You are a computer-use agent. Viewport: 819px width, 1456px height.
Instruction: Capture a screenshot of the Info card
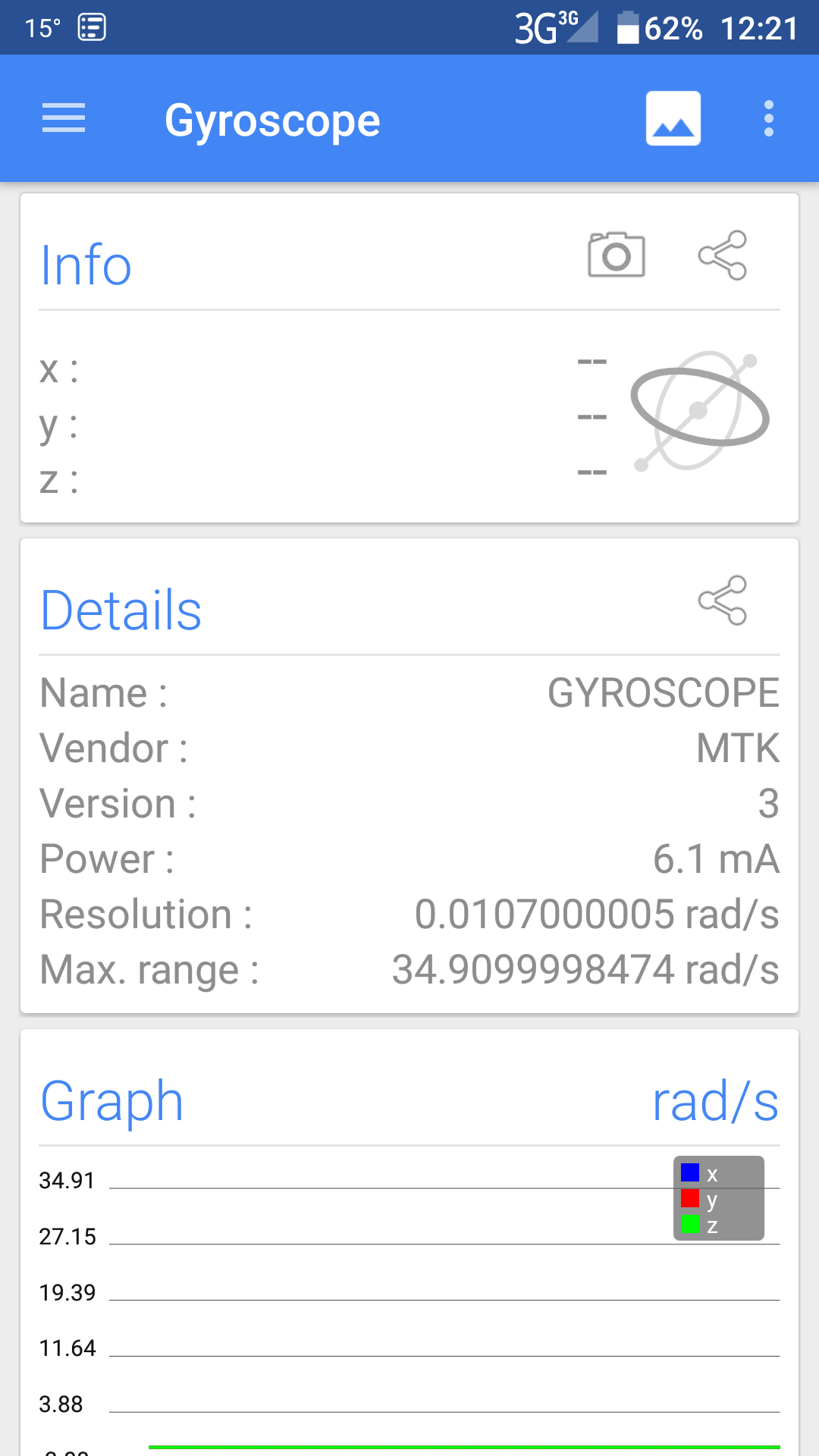click(616, 256)
